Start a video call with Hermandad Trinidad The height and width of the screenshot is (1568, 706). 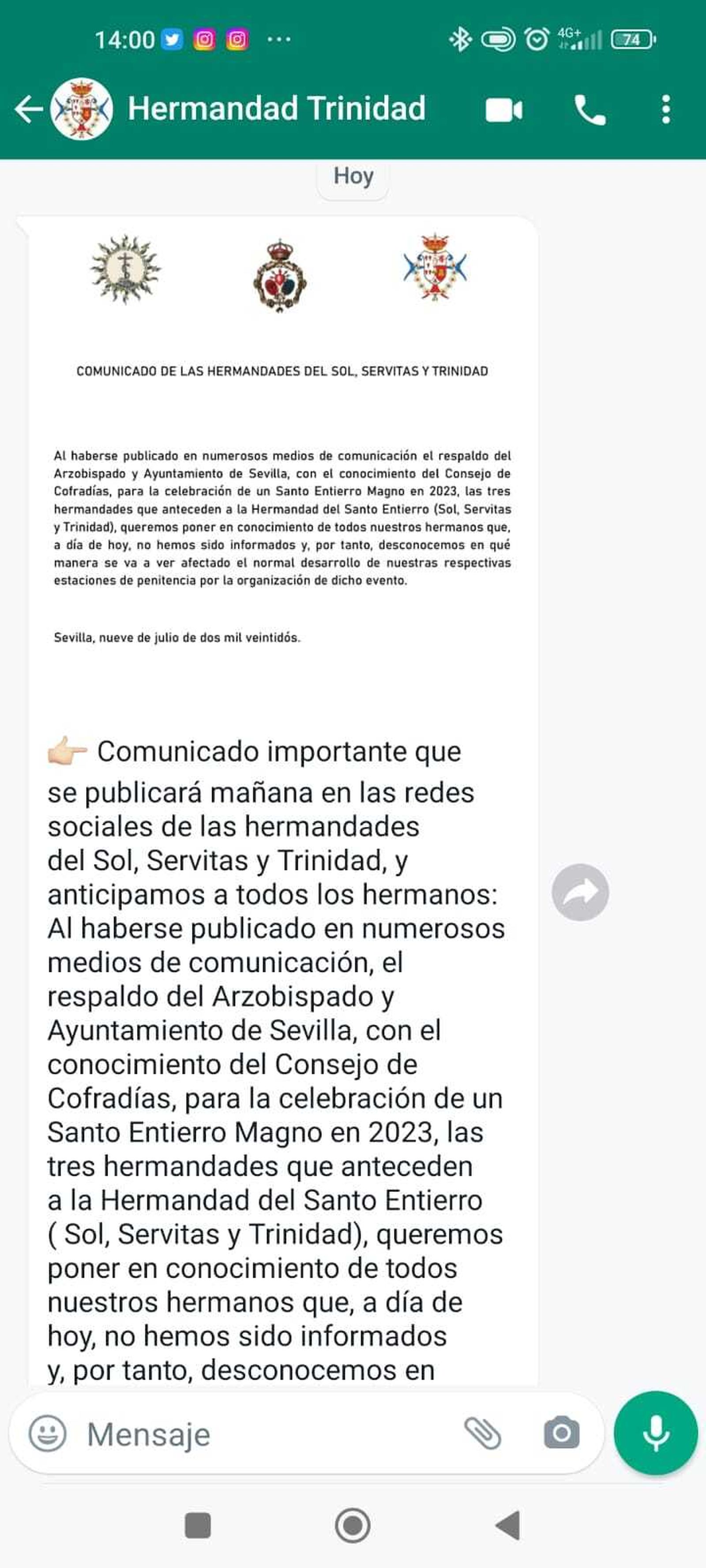click(503, 109)
